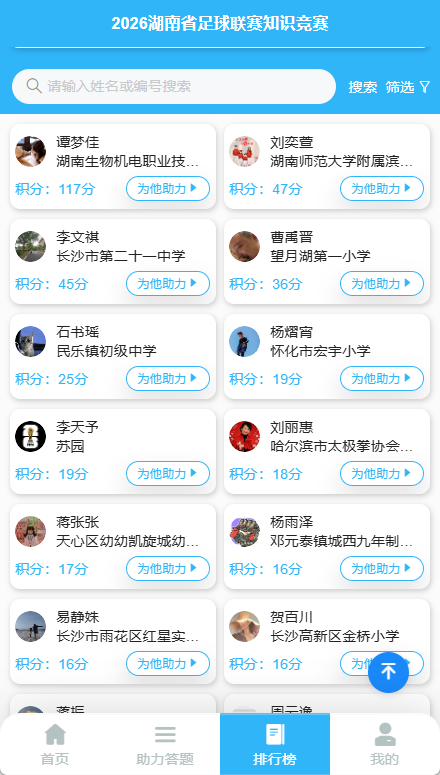Switch to the 助力答题 tab
This screenshot has width=440, height=775.
tap(165, 744)
